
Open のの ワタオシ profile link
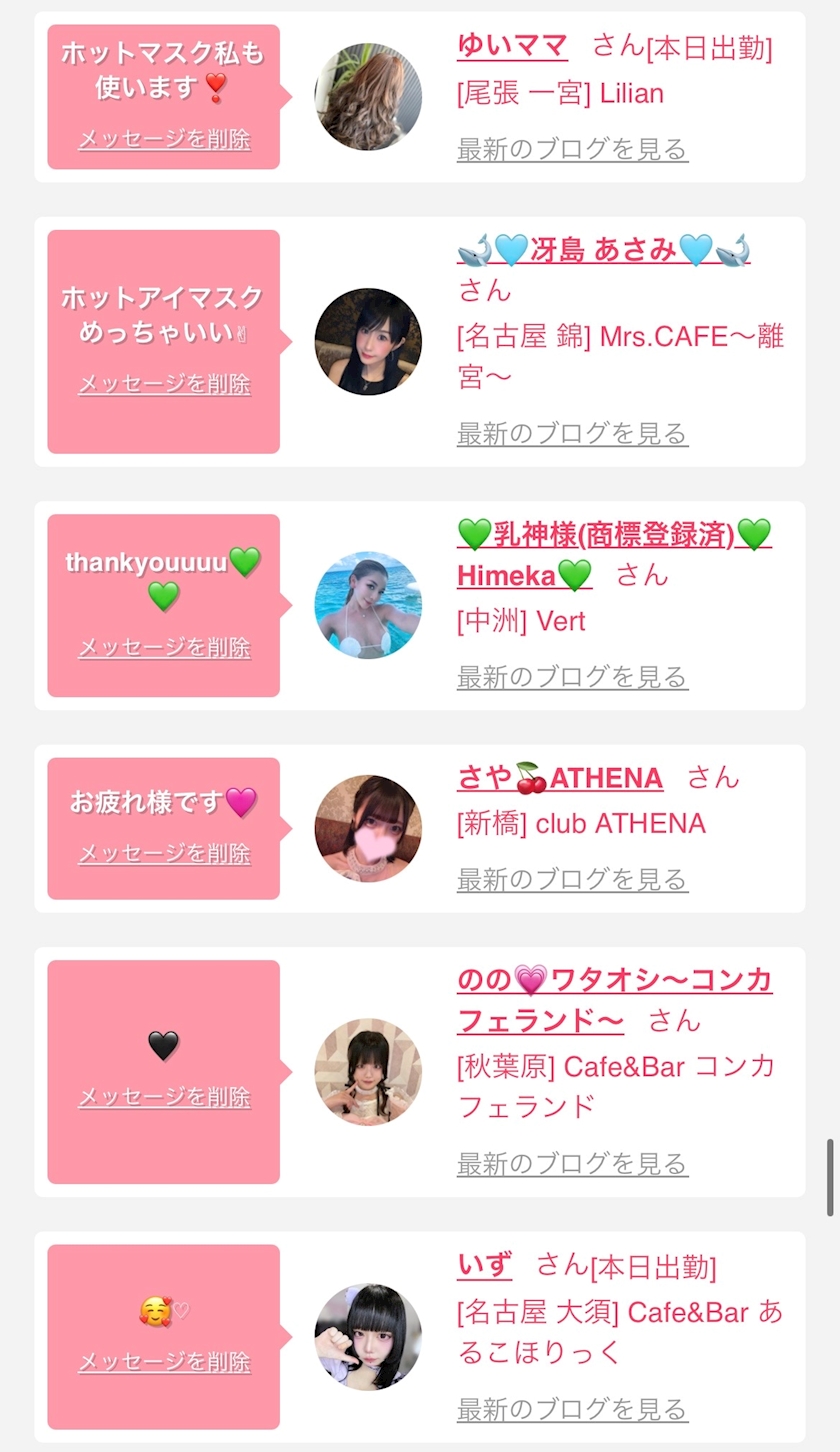(614, 1000)
